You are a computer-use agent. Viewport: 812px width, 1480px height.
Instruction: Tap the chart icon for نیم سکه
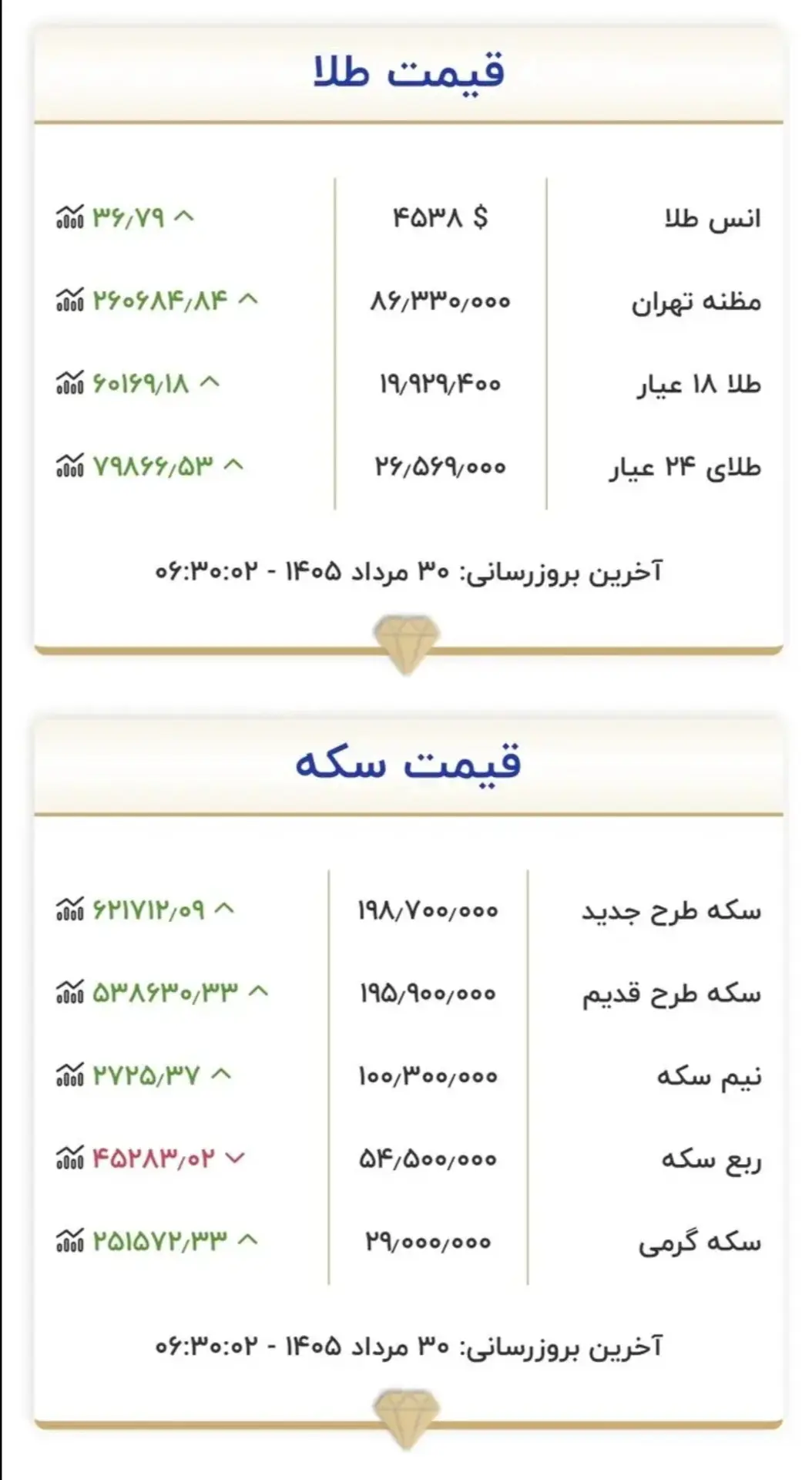point(69,1075)
